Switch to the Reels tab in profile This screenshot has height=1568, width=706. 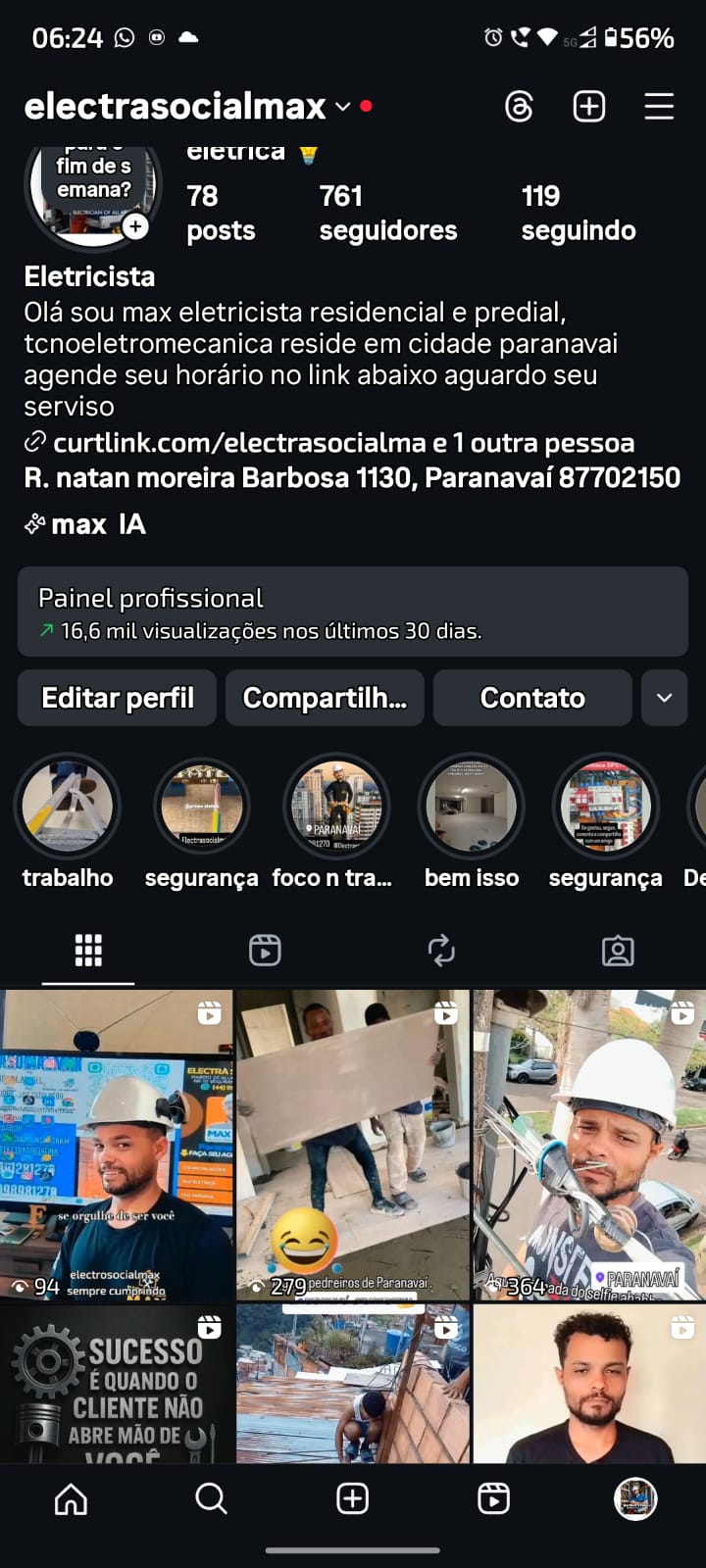[265, 950]
